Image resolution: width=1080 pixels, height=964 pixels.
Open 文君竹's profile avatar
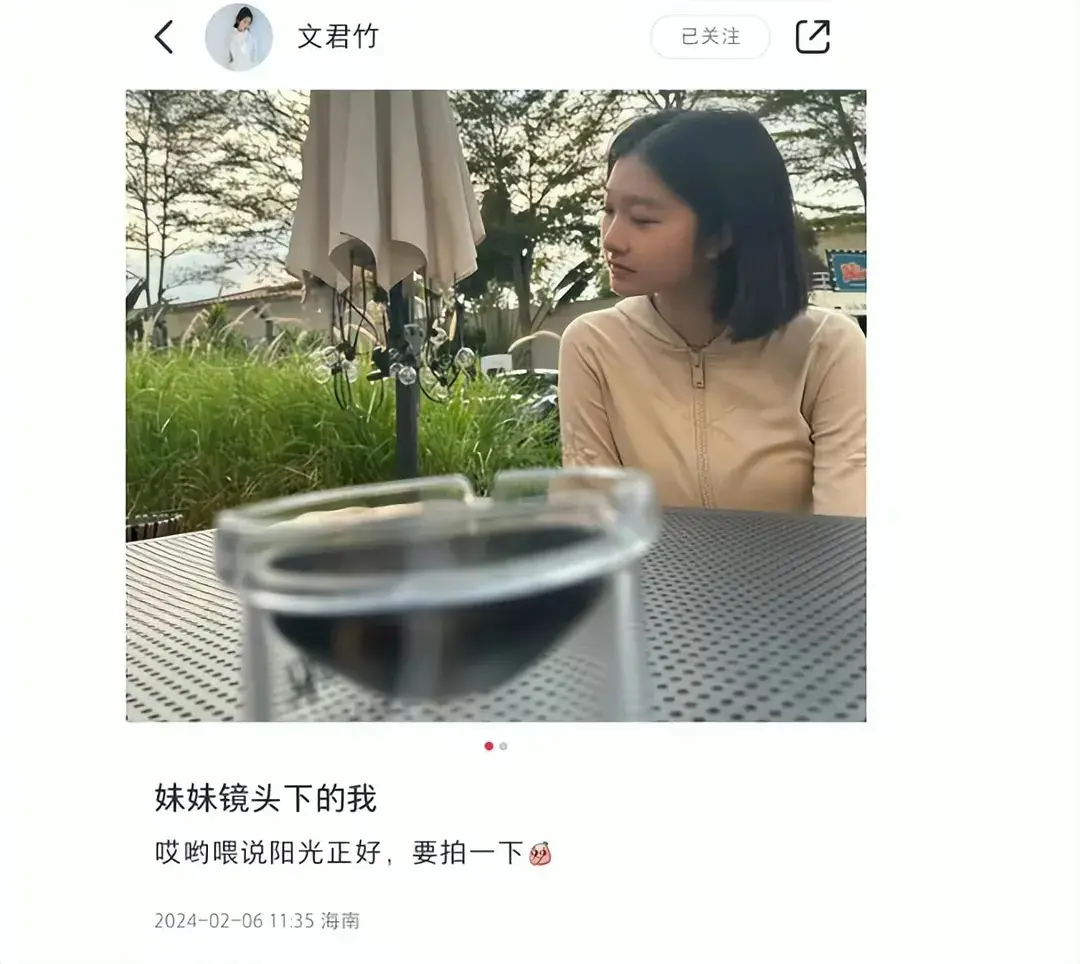tap(239, 38)
